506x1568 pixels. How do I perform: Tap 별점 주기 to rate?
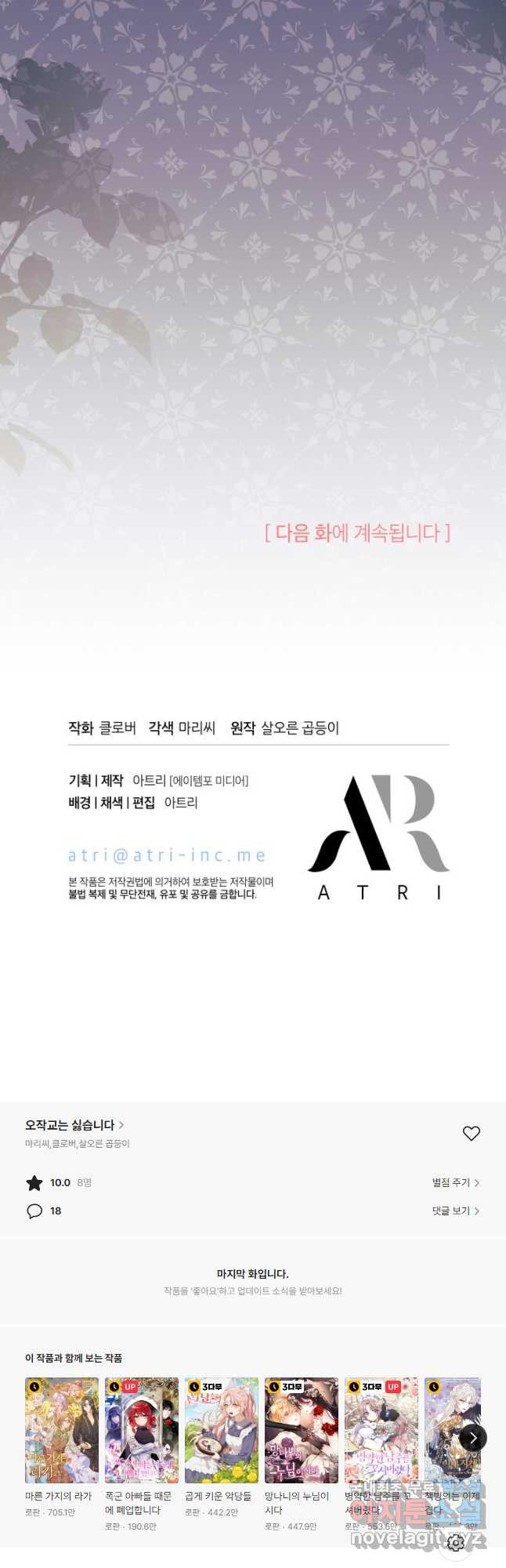coord(455,1182)
